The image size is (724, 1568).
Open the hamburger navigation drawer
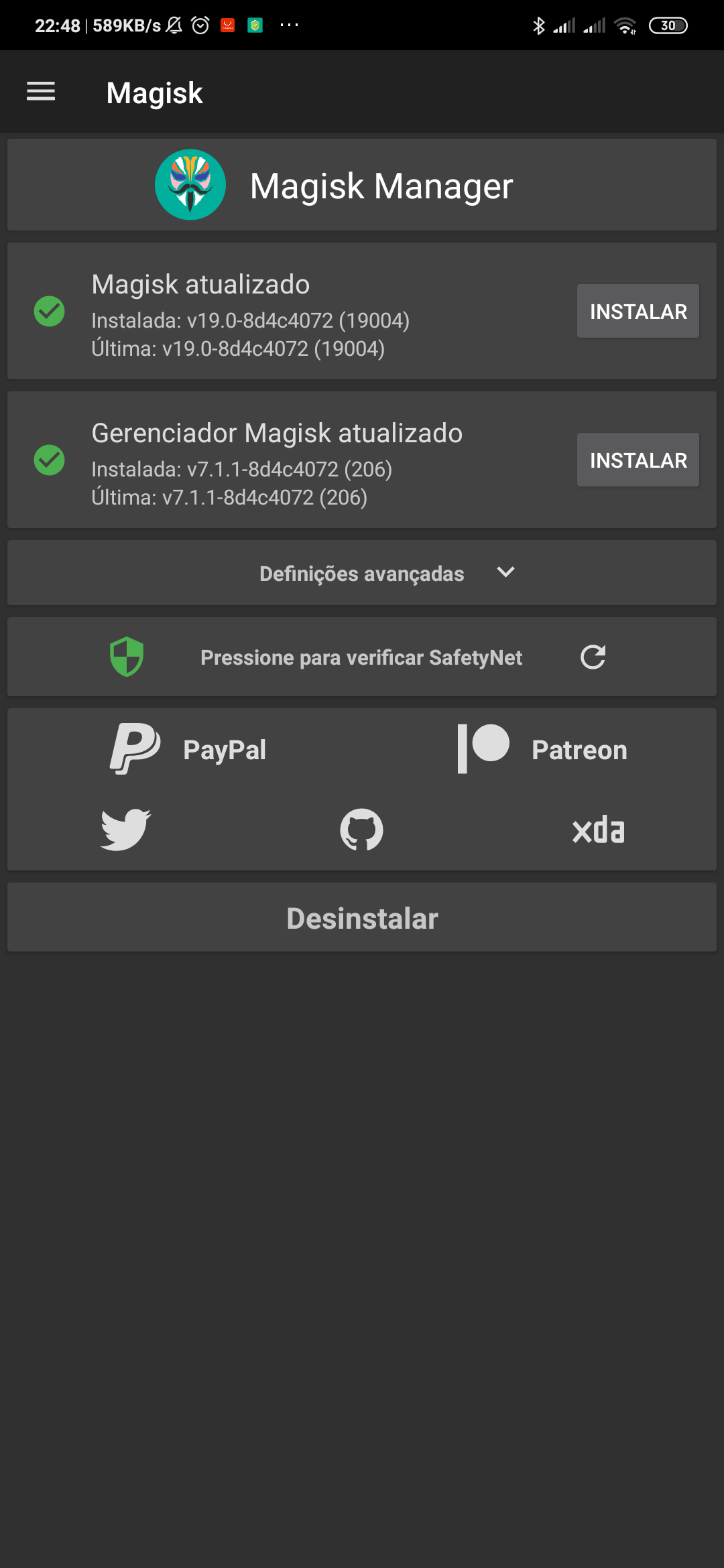click(x=41, y=92)
